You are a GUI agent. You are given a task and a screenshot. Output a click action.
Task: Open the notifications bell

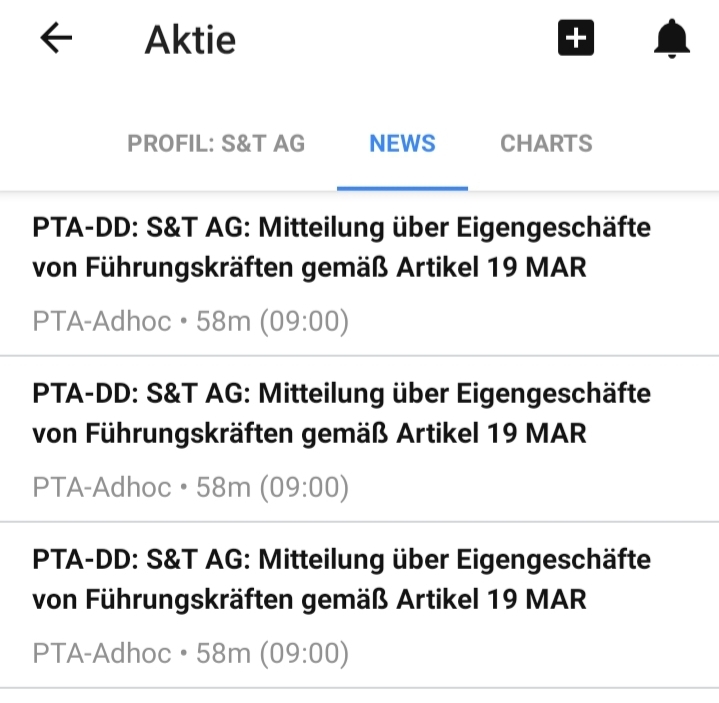tap(672, 39)
